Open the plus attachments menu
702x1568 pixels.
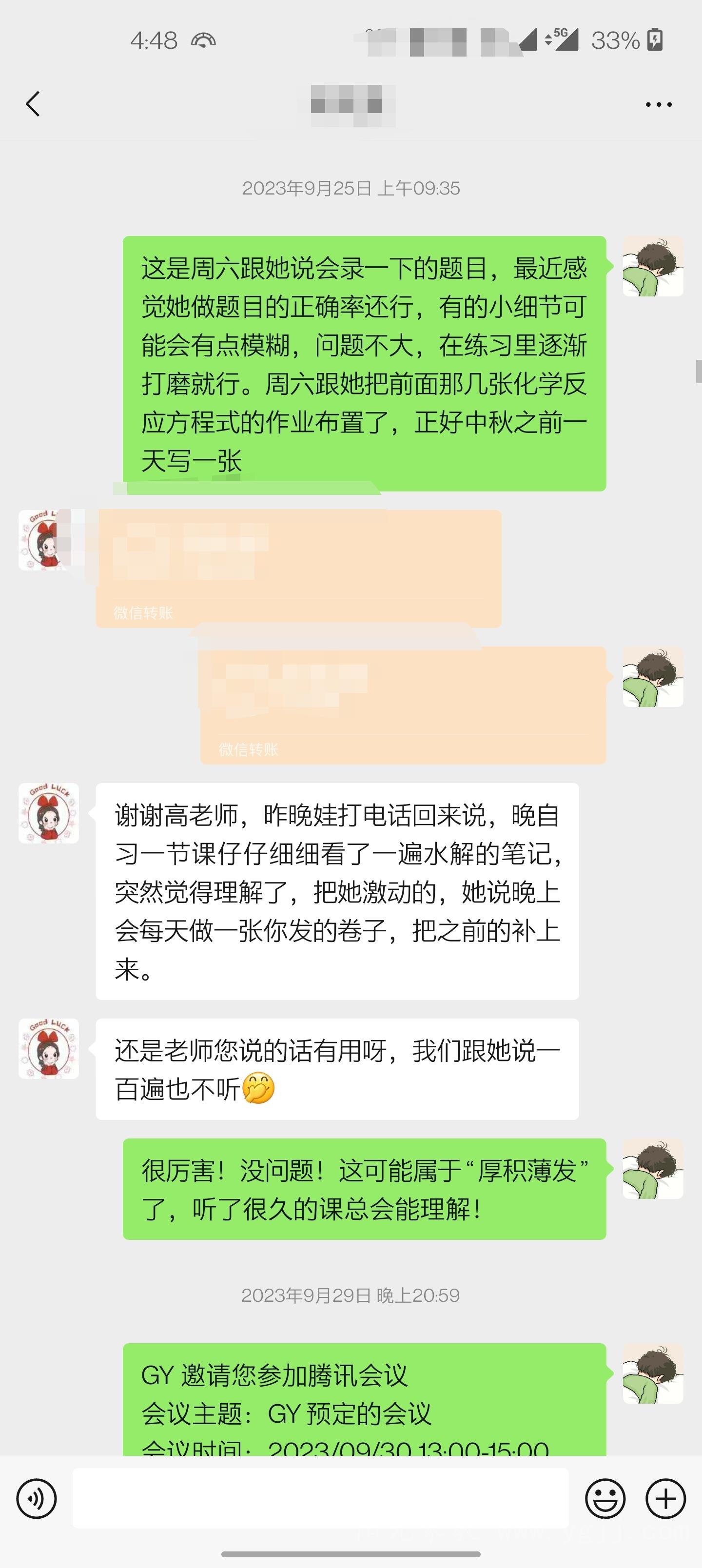(x=665, y=1498)
